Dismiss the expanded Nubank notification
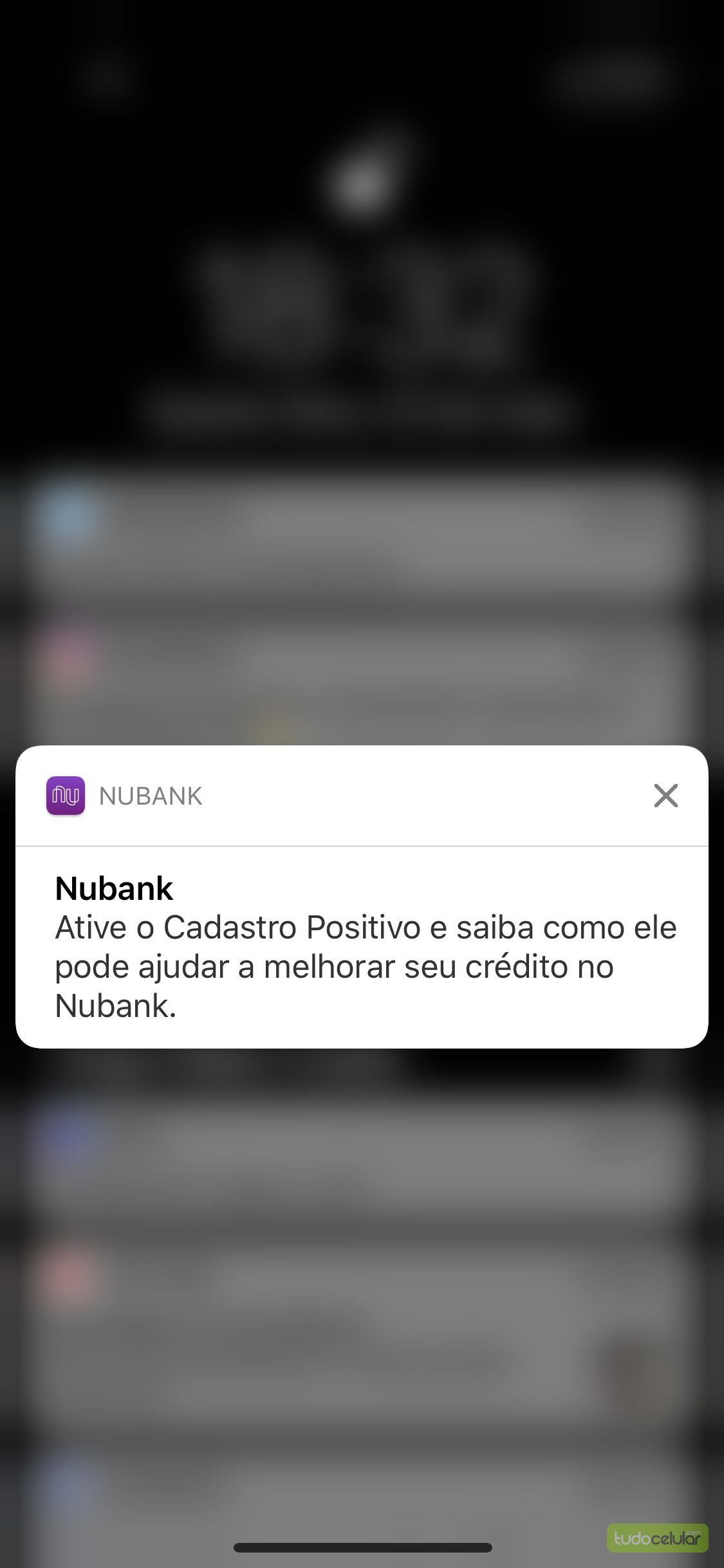724x1568 pixels. [x=665, y=796]
